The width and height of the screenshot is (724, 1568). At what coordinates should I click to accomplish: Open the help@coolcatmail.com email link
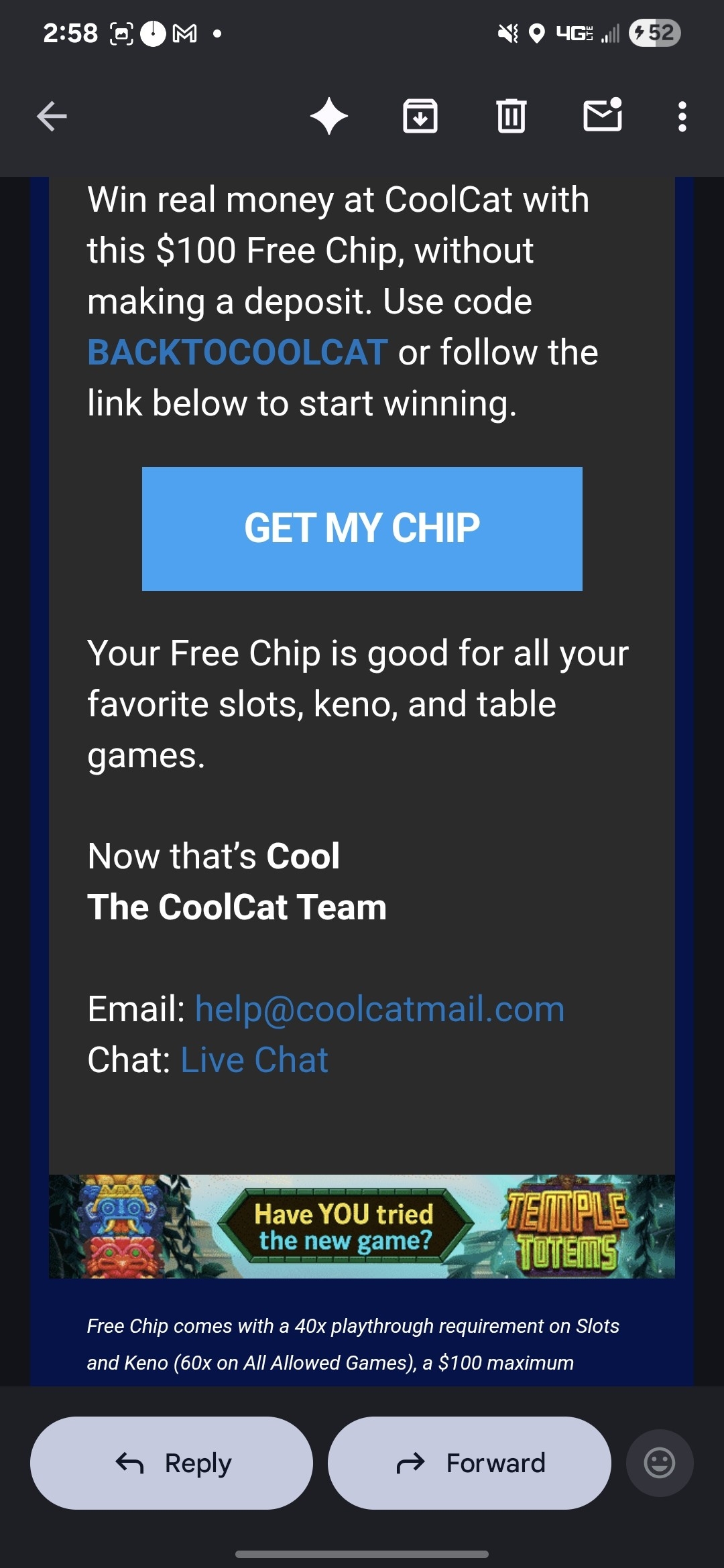379,1009
